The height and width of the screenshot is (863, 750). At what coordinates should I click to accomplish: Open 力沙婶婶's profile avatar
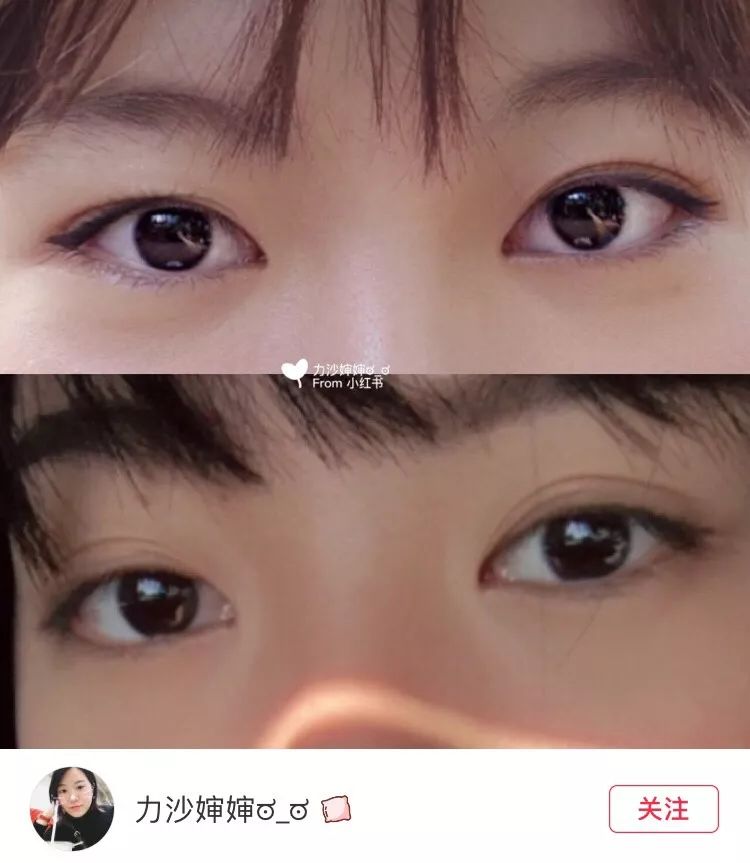(x=72, y=808)
